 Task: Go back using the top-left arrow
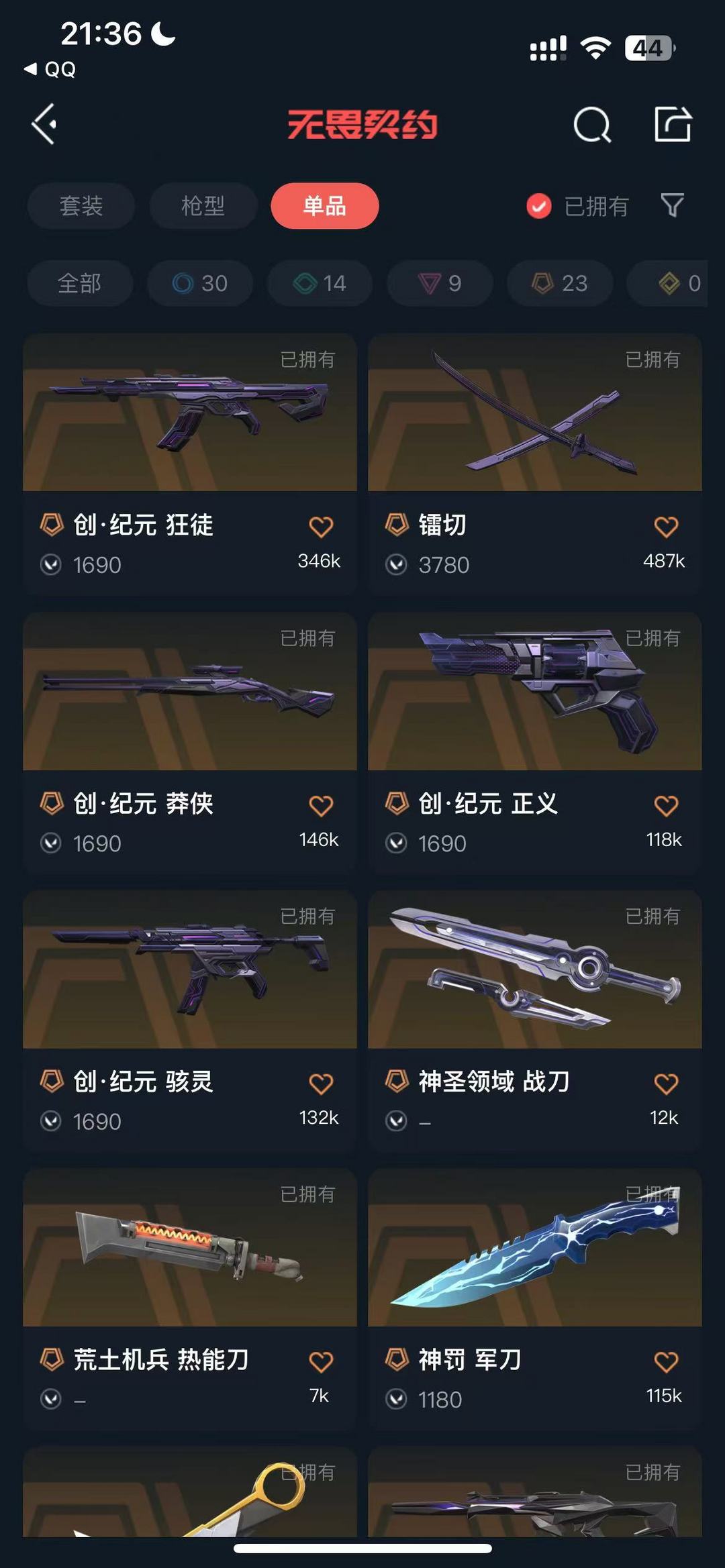click(x=44, y=124)
